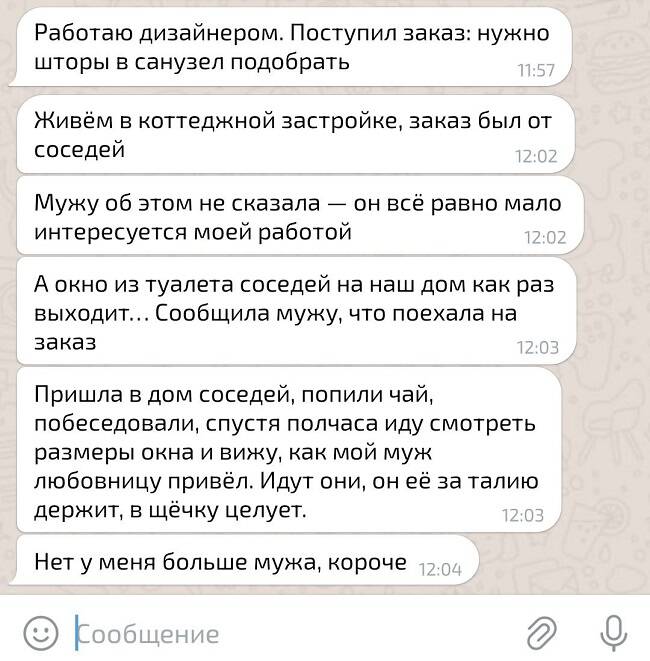650x661 pixels.
Task: Attach a file with the paperclip
Action: 541,632
